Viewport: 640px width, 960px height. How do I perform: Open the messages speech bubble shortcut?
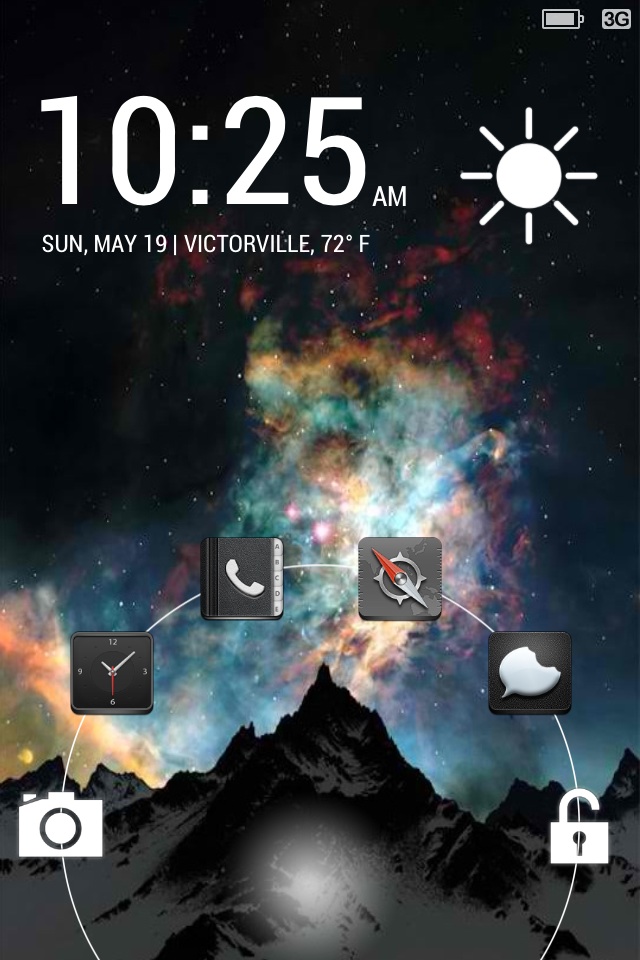[529, 673]
